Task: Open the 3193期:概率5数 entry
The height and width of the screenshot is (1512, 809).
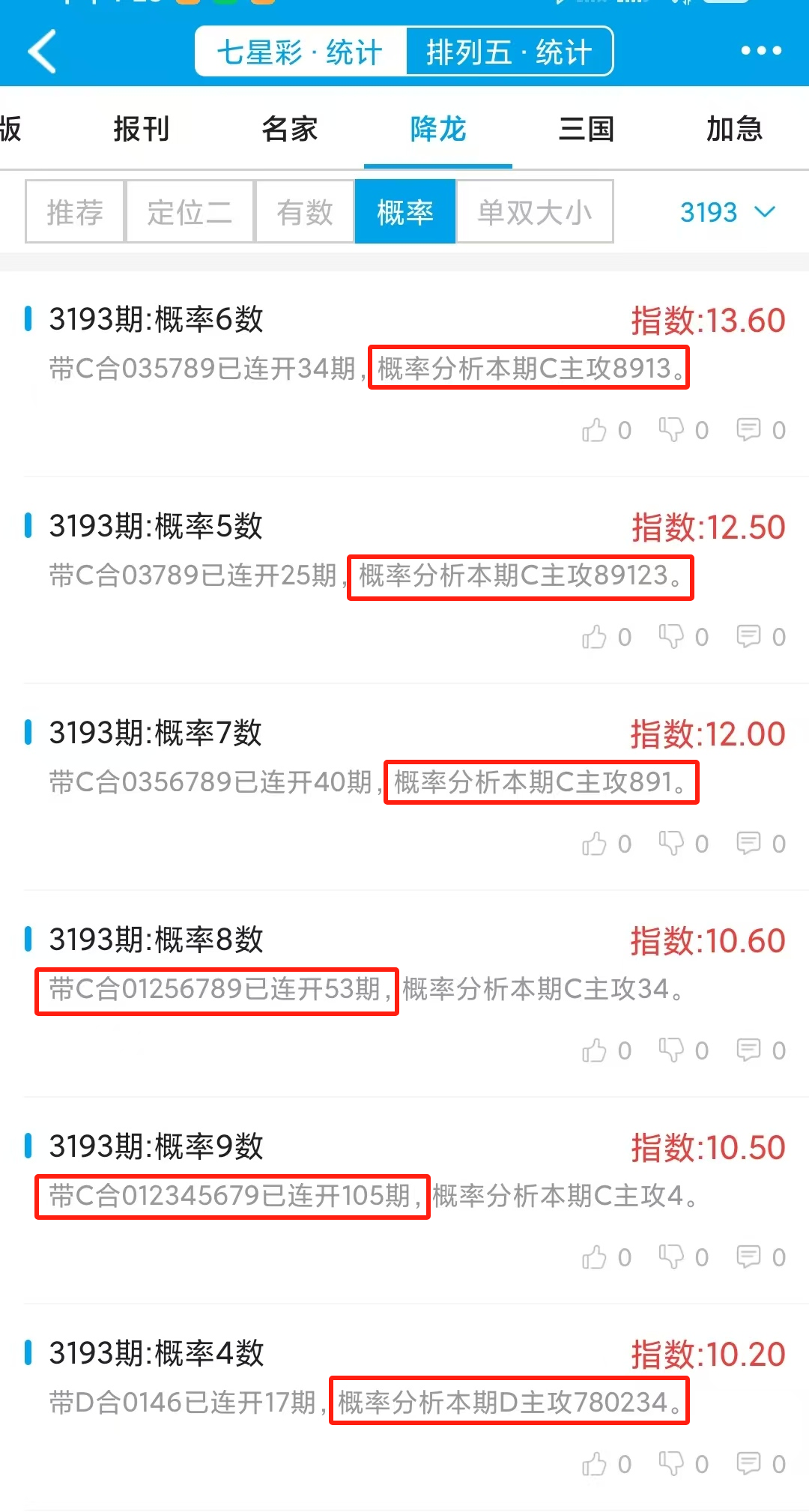Action: click(x=156, y=526)
